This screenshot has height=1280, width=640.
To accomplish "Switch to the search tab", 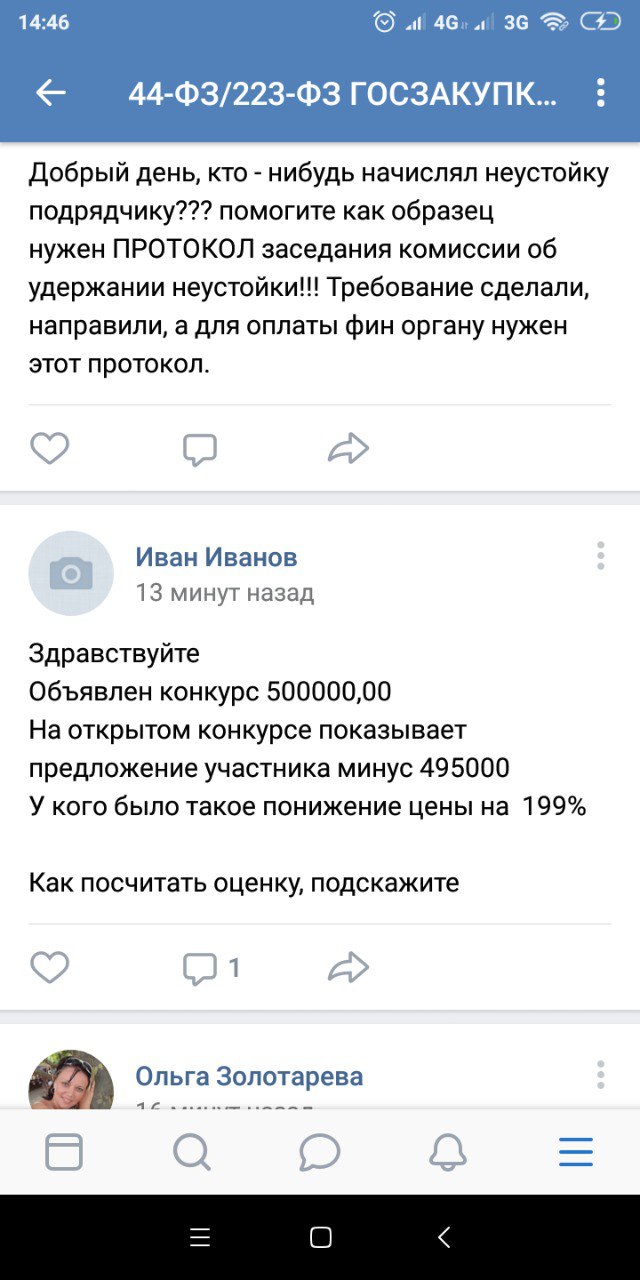I will coord(192,1152).
